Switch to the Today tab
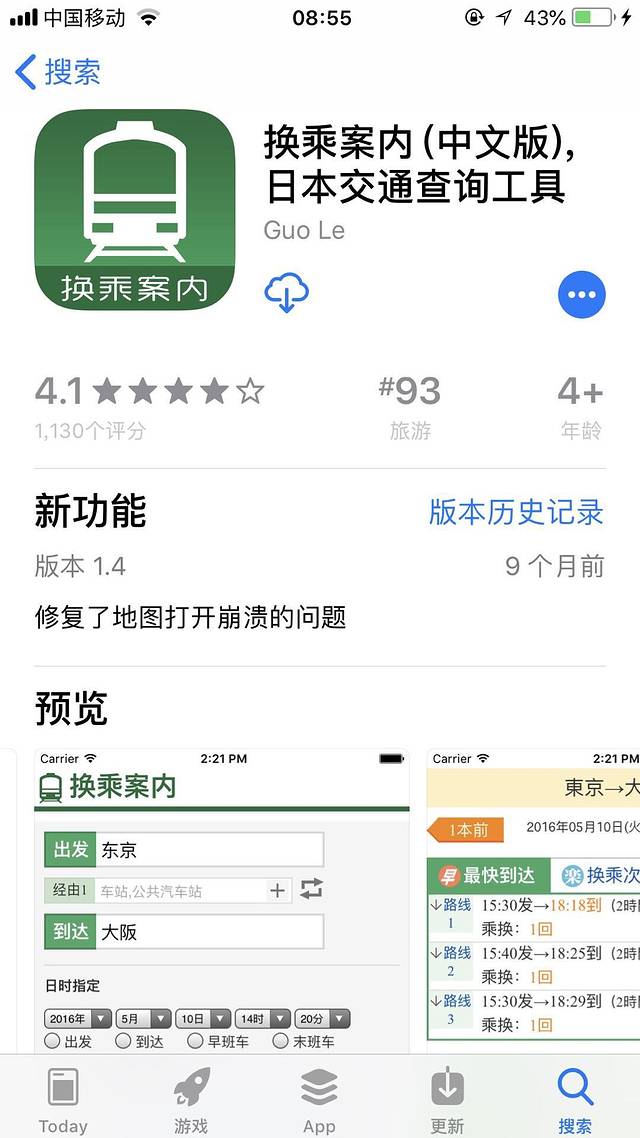 click(x=63, y=1097)
